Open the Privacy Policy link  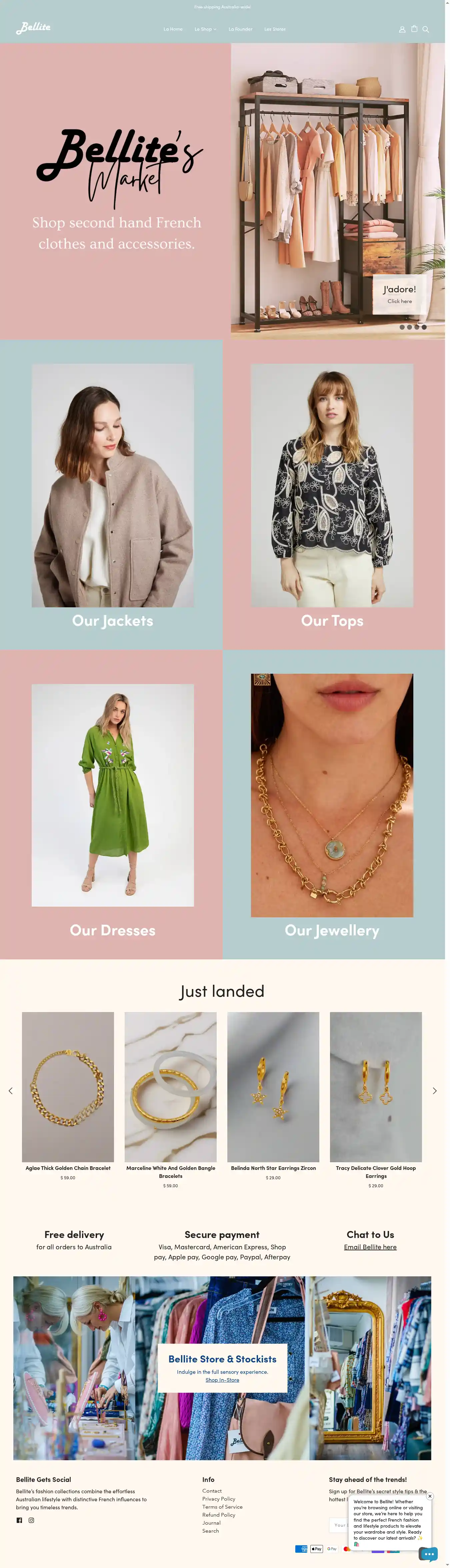(218, 1499)
